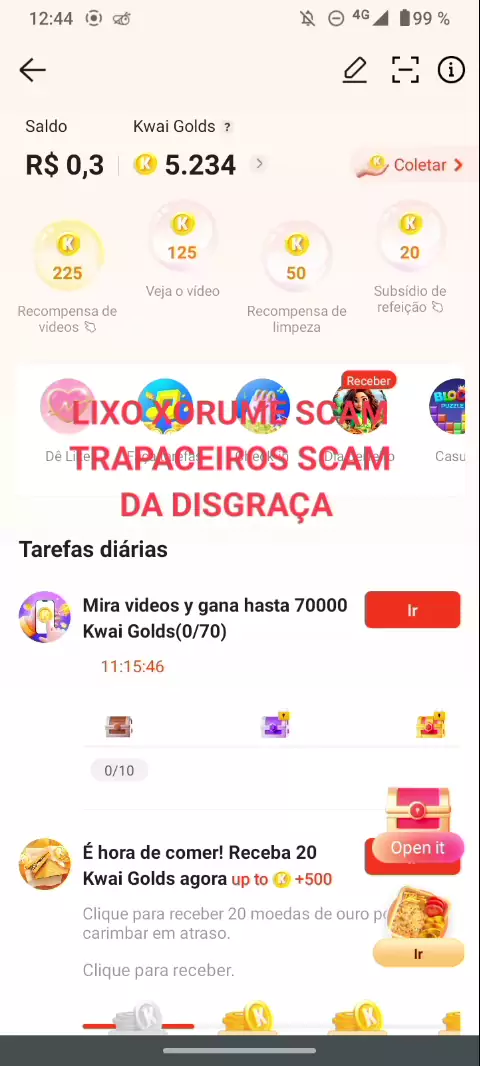Tap the Open it treasure chest
480x1066 pixels.
point(417,824)
